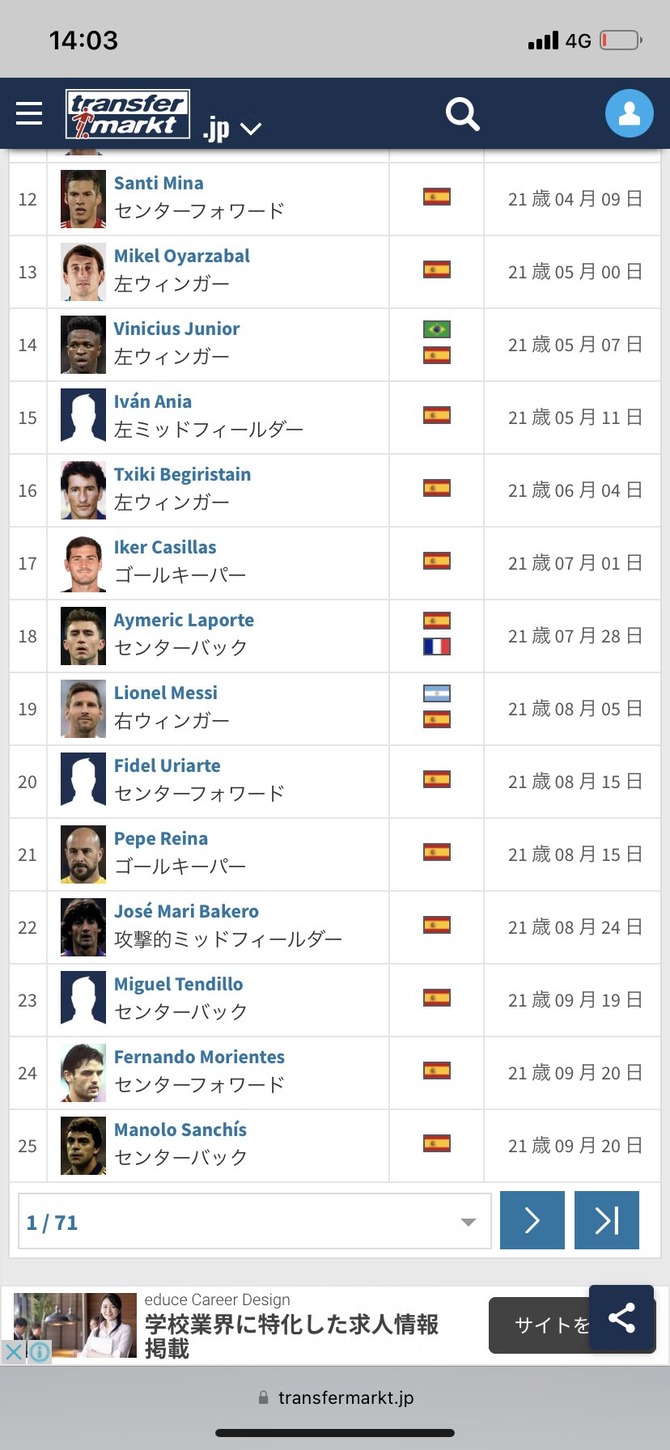Open Iván Ania's profile link

153,402
